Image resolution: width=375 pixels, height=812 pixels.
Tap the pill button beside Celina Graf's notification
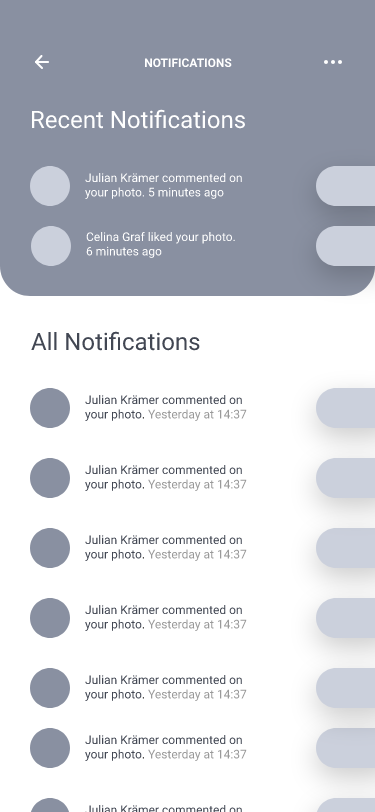click(x=345, y=246)
